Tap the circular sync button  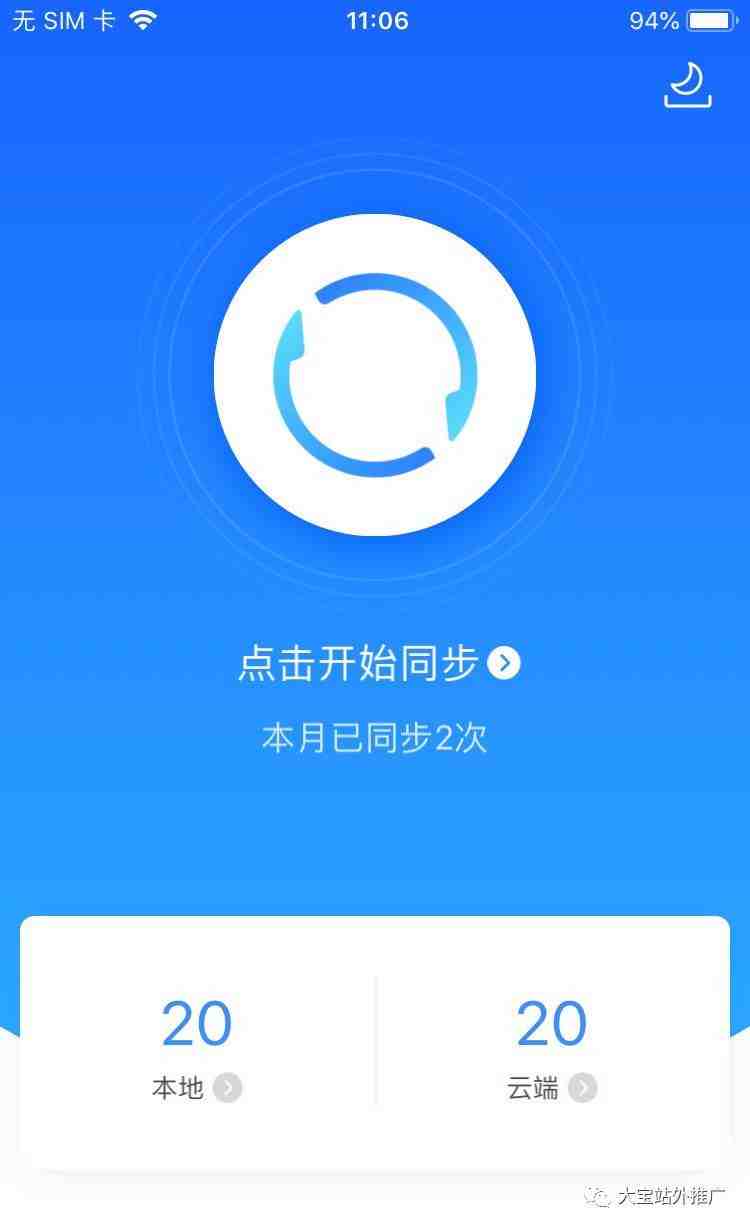click(x=375, y=375)
